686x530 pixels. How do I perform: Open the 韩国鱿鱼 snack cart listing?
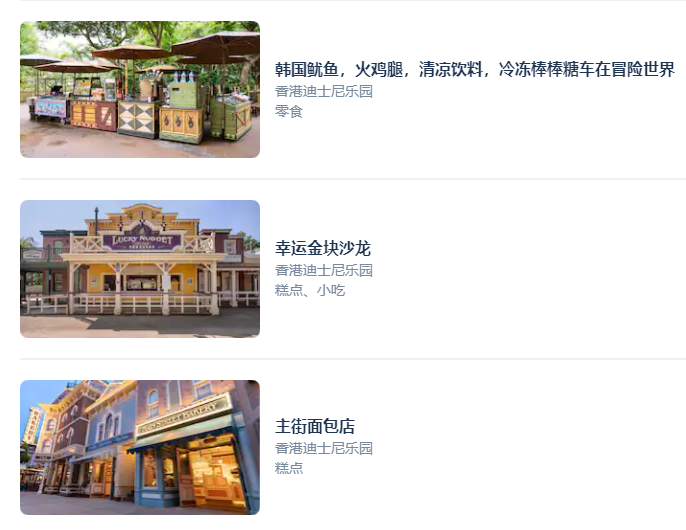pyautogui.click(x=474, y=70)
